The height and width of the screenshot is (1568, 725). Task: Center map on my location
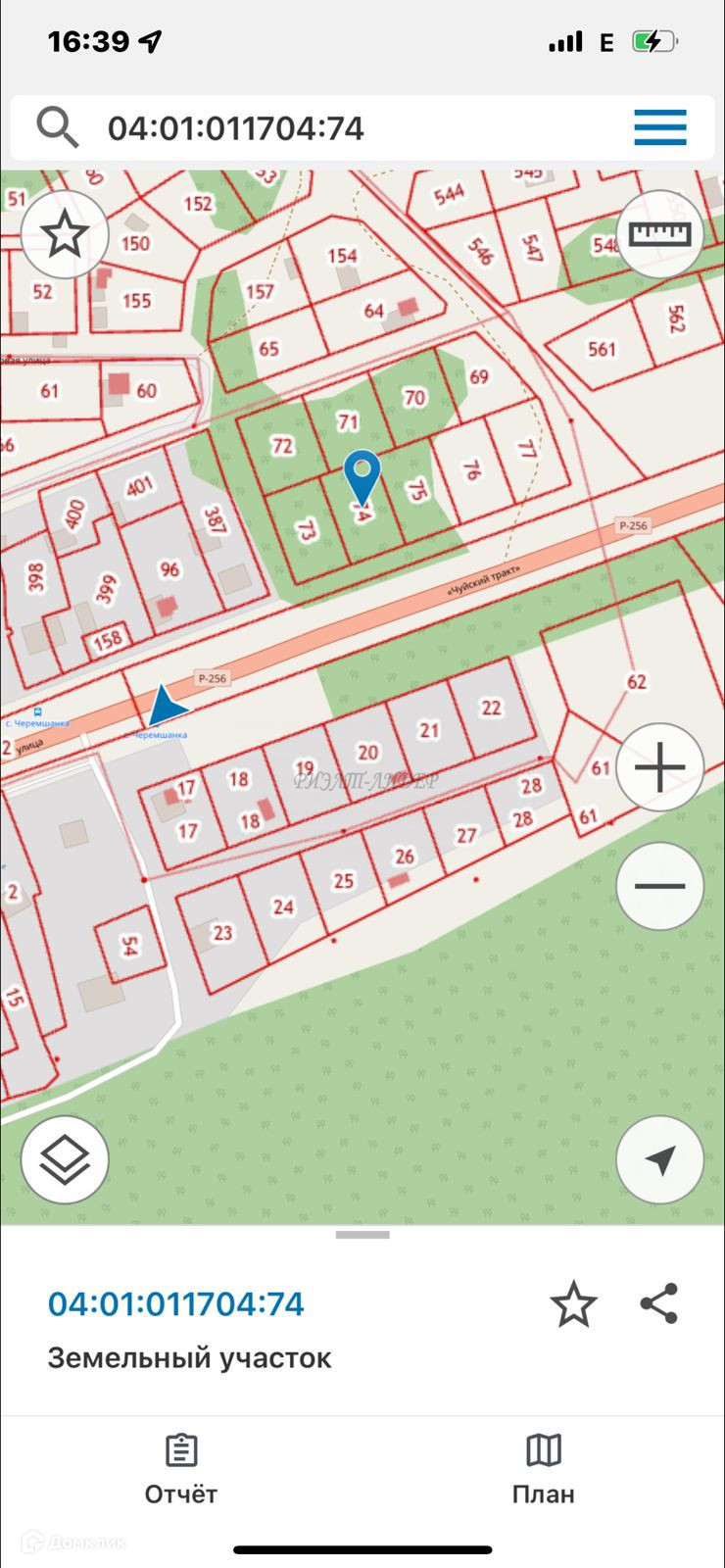[659, 1159]
